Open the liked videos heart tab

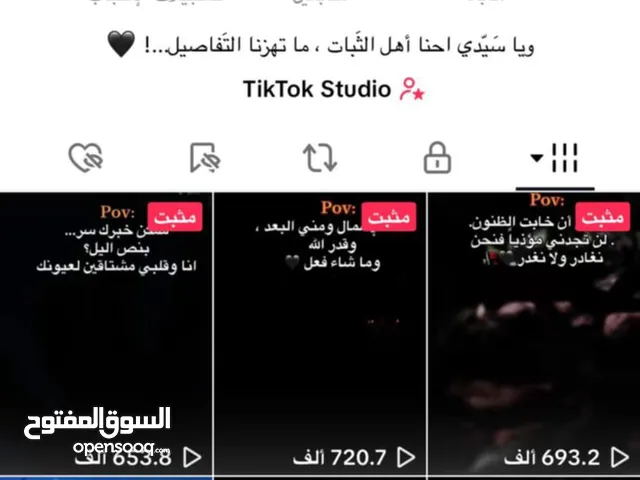(85, 158)
